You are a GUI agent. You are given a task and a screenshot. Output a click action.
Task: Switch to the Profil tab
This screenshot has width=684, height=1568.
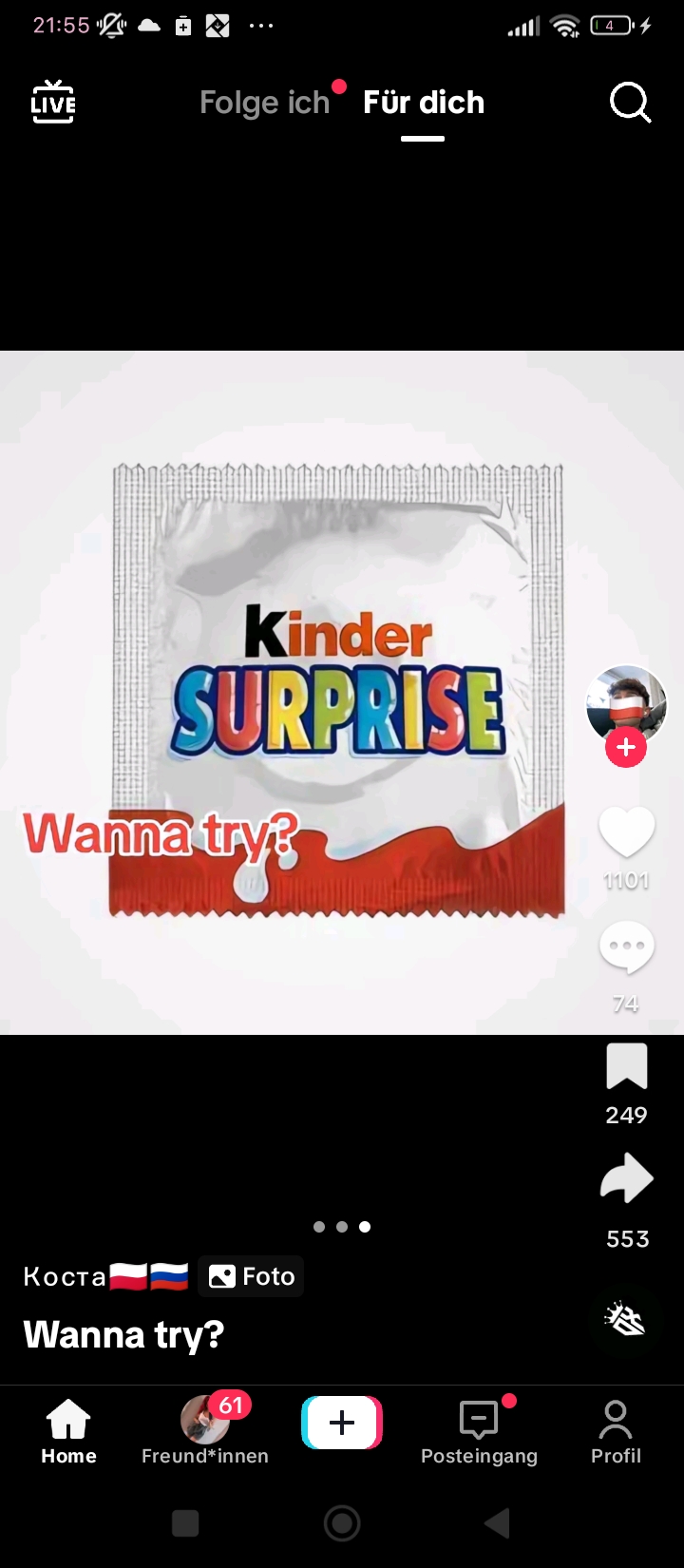pos(616,1432)
